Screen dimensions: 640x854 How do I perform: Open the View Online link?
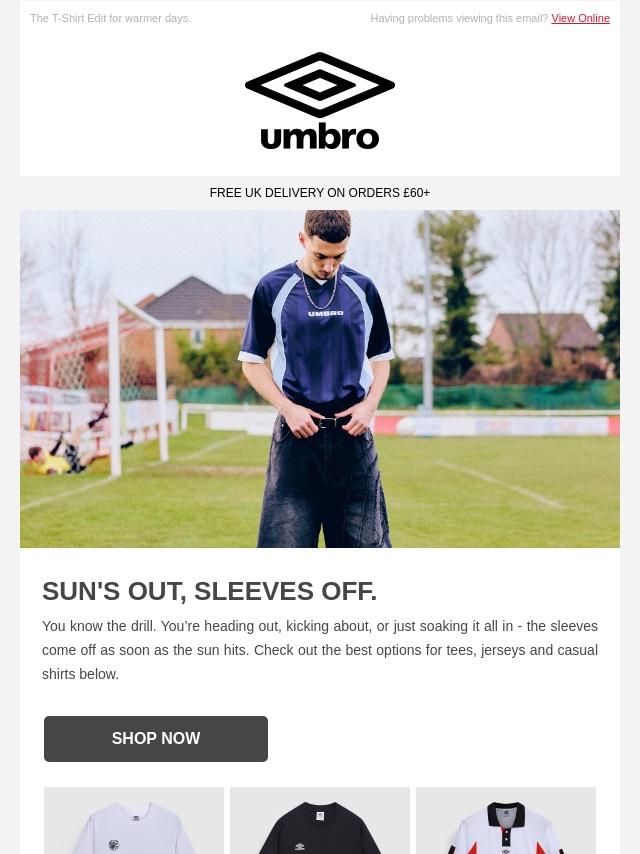click(580, 18)
